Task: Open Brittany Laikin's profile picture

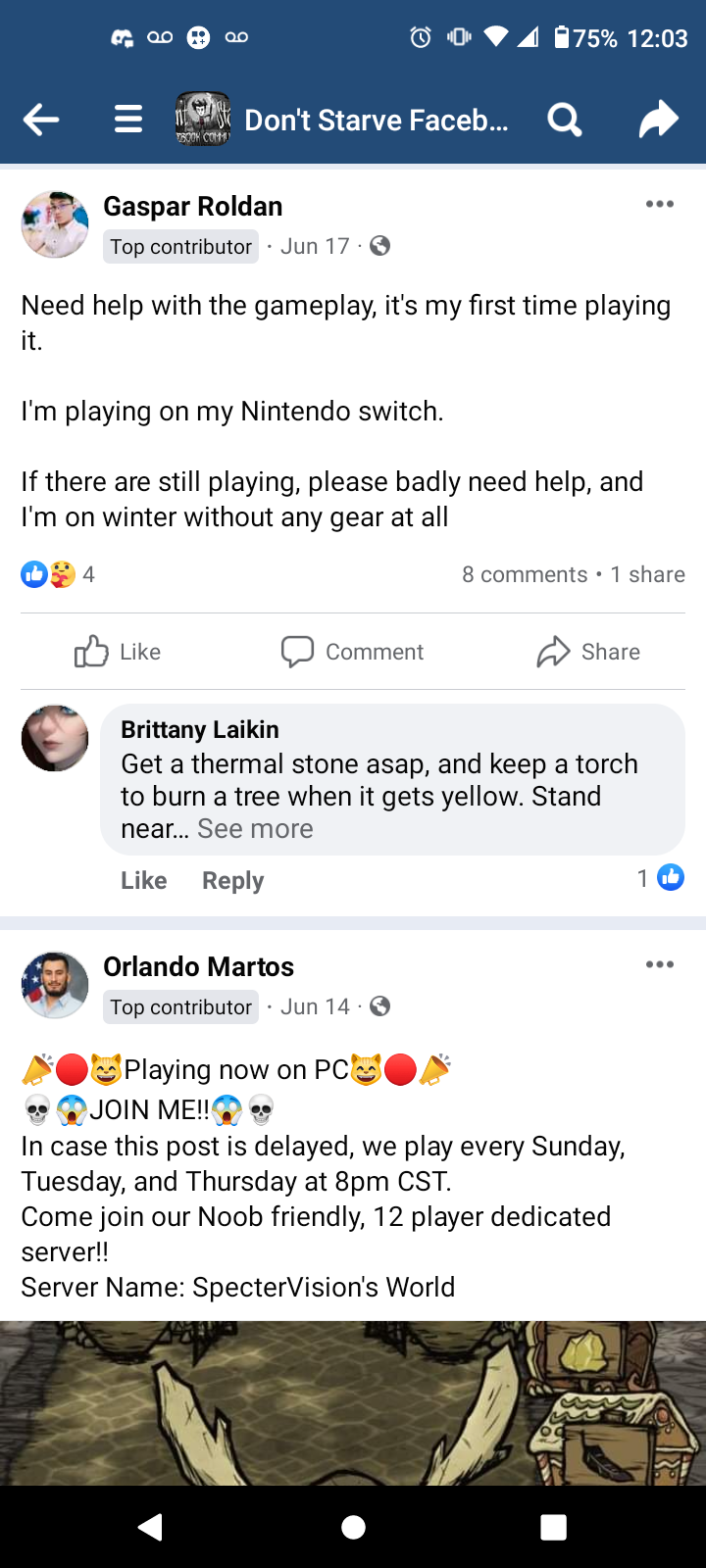Action: (x=55, y=738)
